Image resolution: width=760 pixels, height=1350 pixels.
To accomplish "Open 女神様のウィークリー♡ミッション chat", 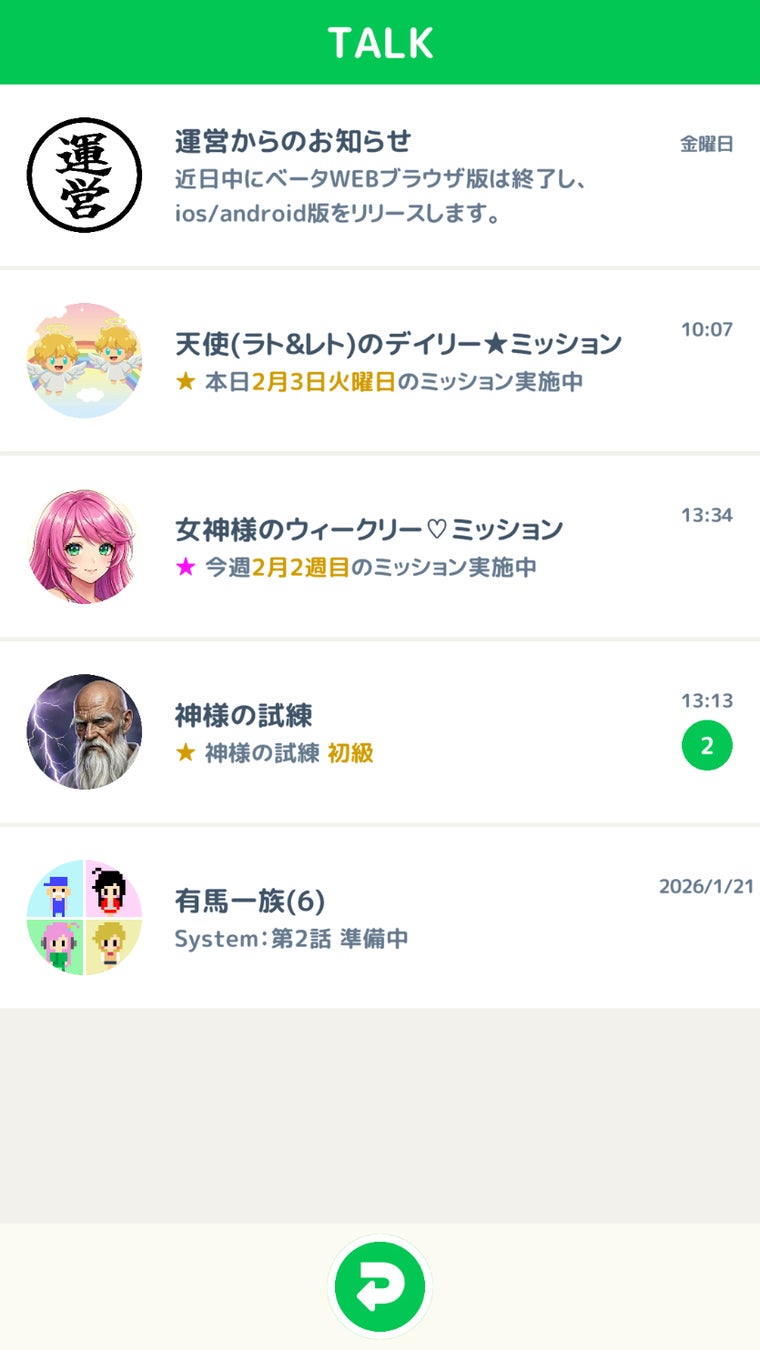I will pos(380,547).
